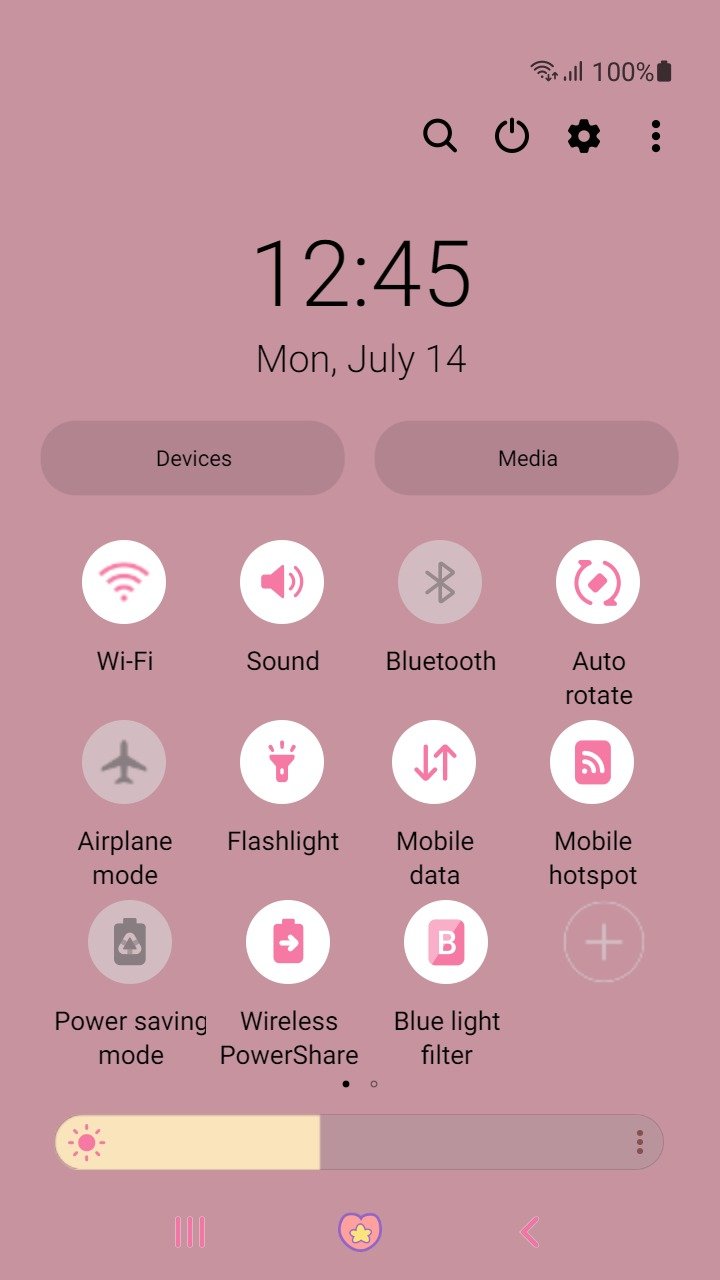
Task: Turn on Bluetooth
Action: pyautogui.click(x=440, y=582)
